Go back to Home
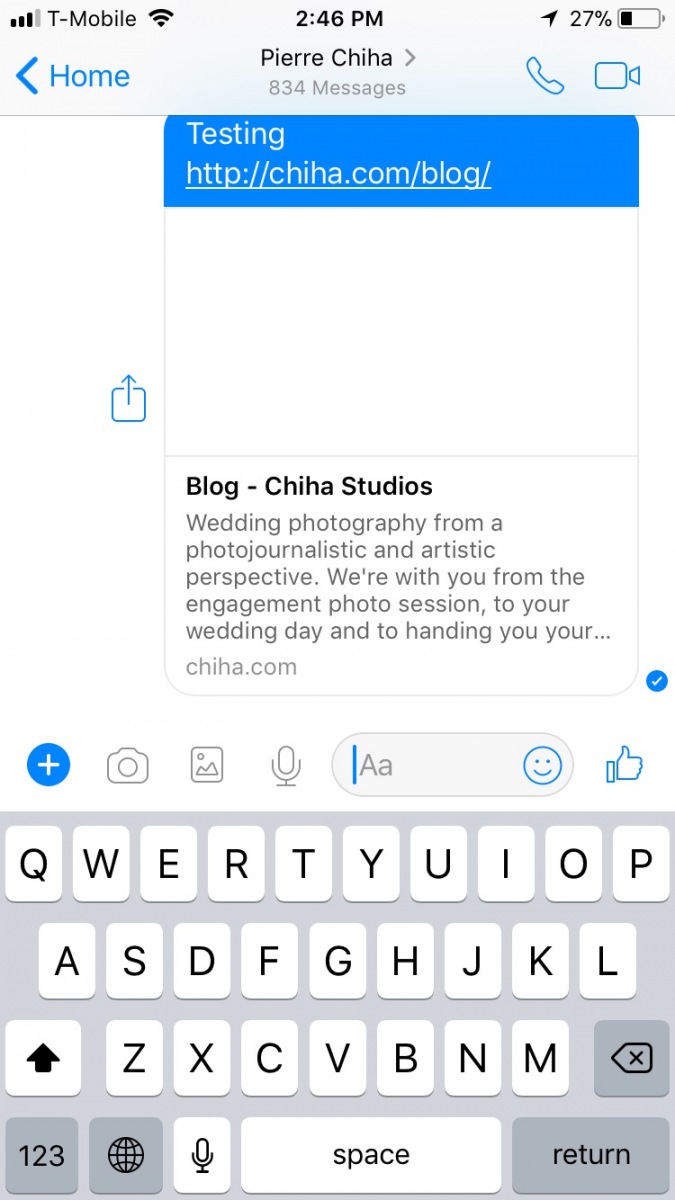 pyautogui.click(x=73, y=76)
